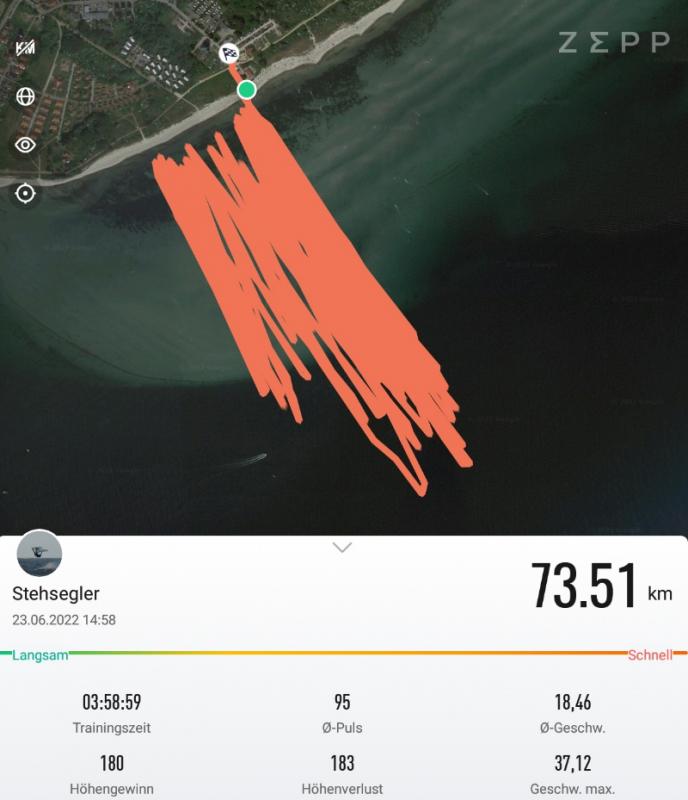Image resolution: width=688 pixels, height=800 pixels.
Task: Recenter the map on the route
Action: (25, 193)
